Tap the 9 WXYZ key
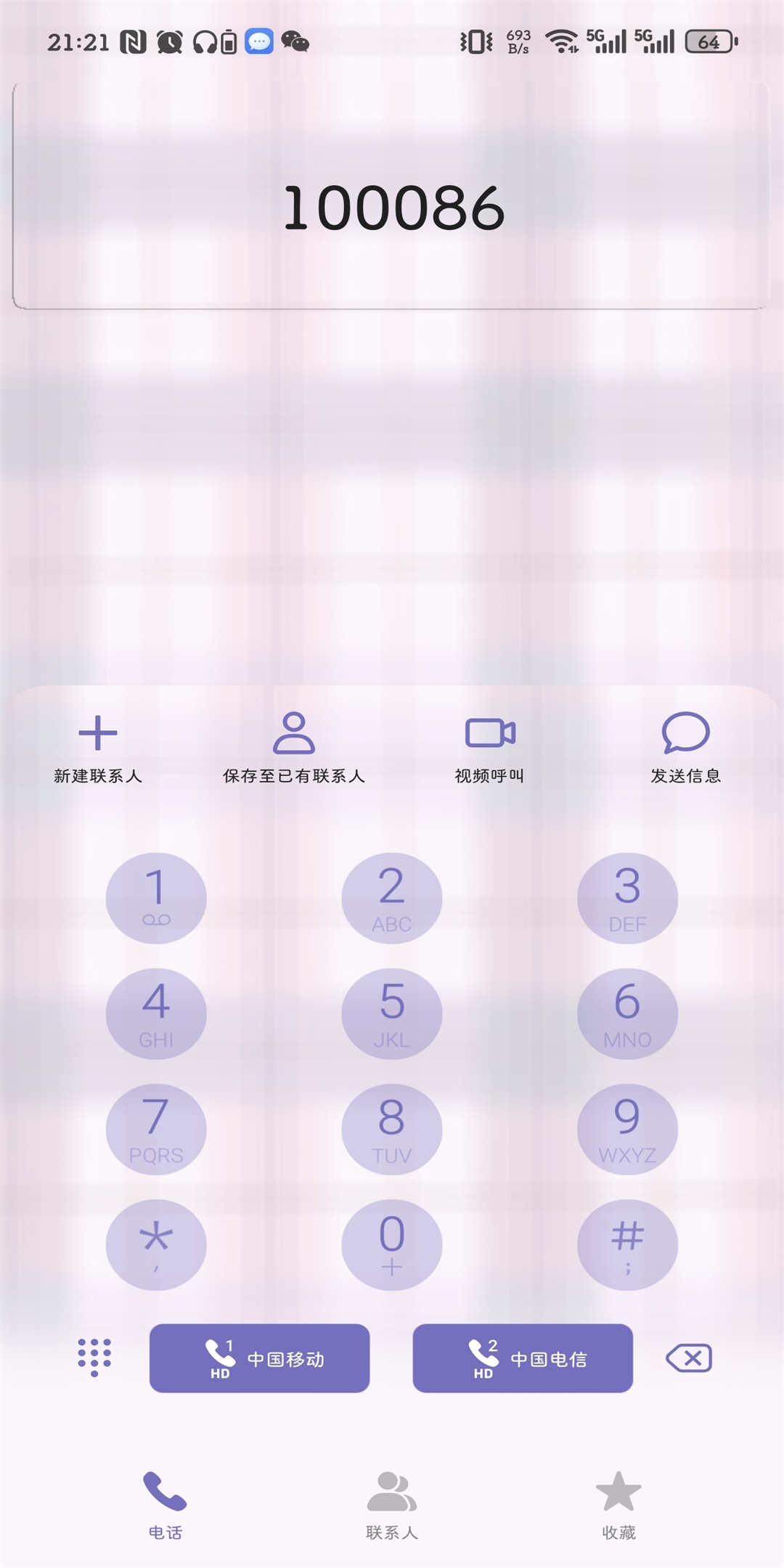The width and height of the screenshot is (784, 1568). 627,1129
